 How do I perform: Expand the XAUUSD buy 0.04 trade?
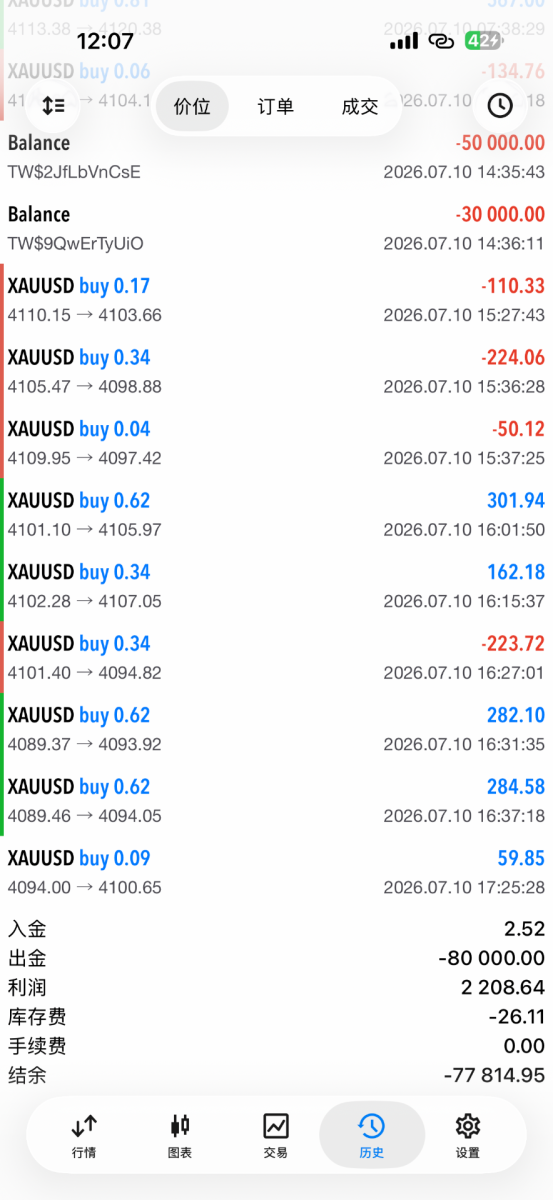[x=276, y=443]
